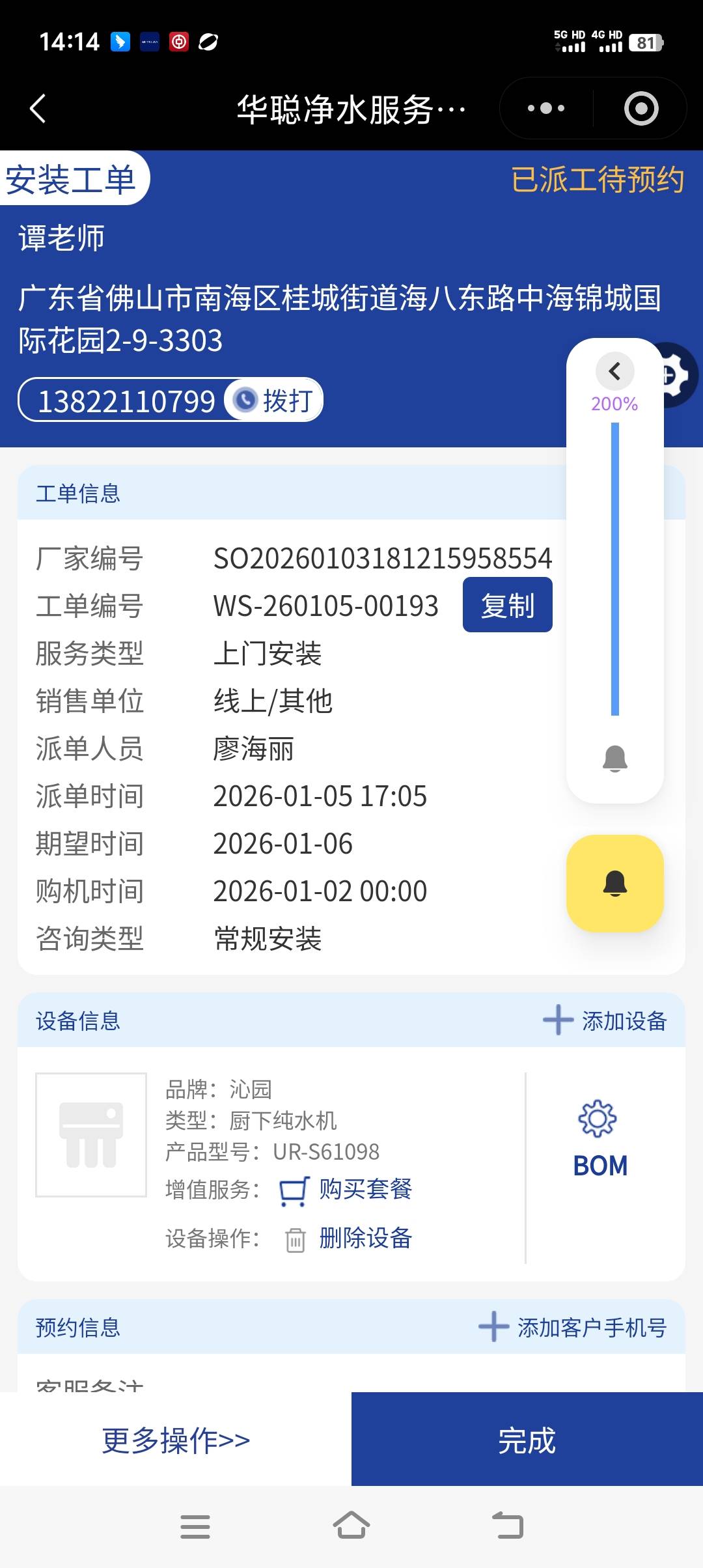Open the device image placeholder
The width and height of the screenshot is (703, 1568).
(x=91, y=1134)
